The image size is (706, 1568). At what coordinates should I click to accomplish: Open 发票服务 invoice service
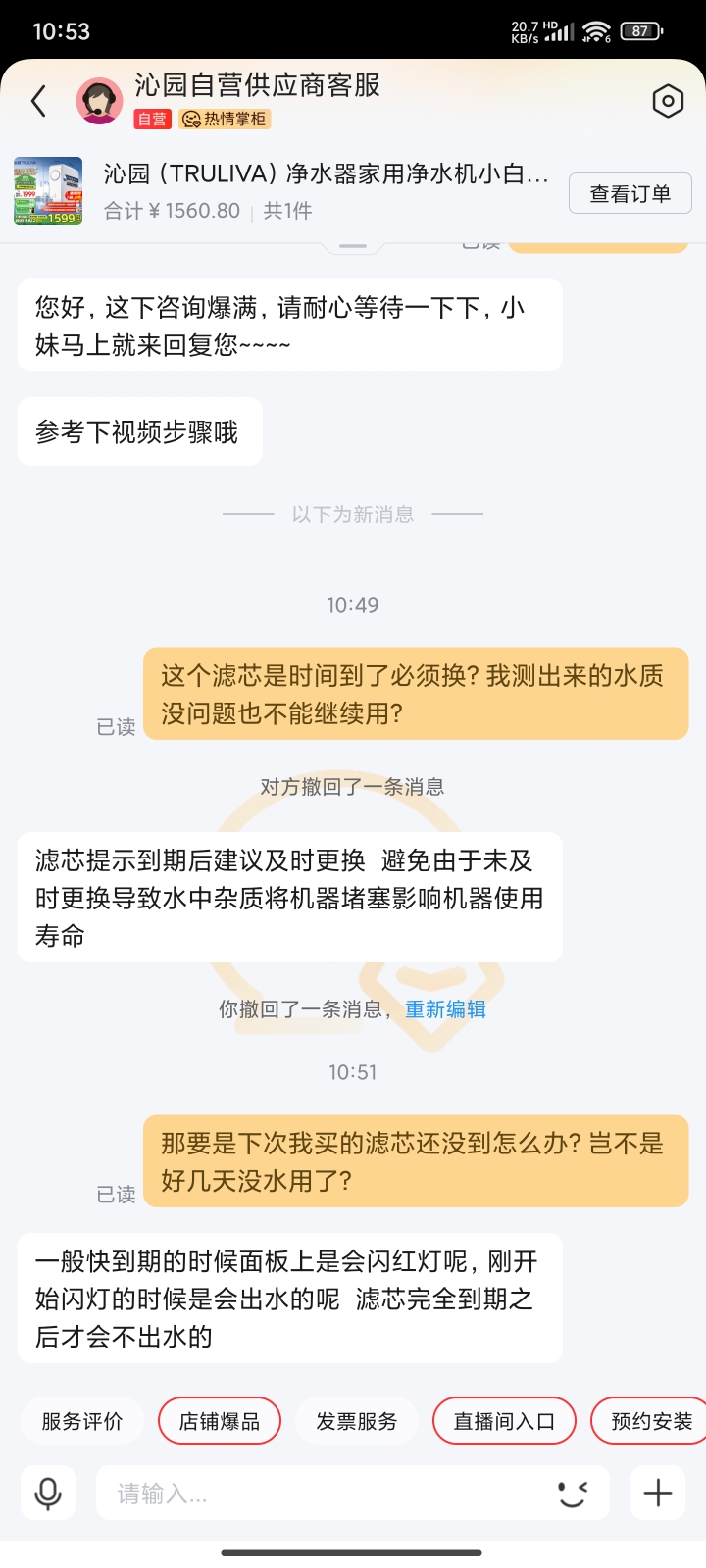coord(357,1421)
